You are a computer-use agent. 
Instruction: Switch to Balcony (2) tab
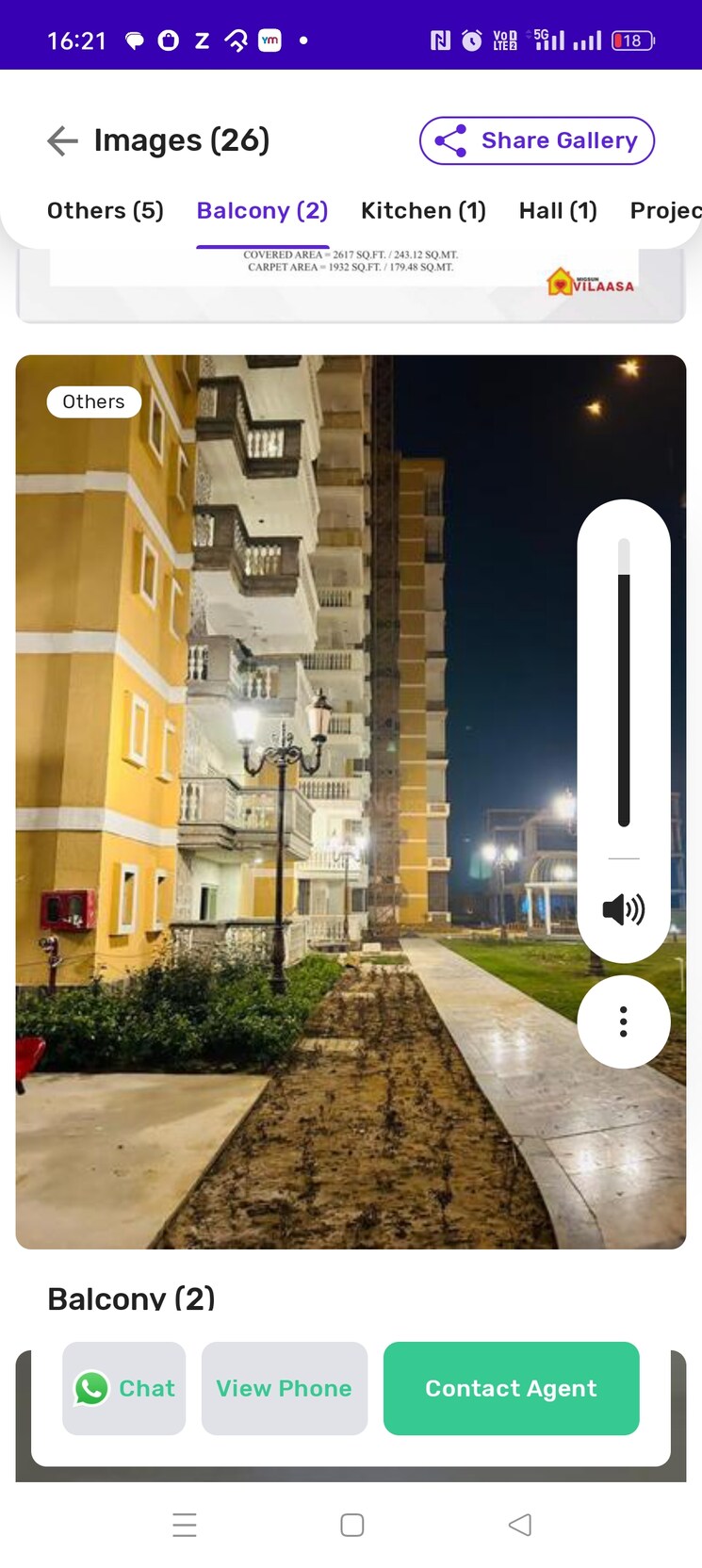pyautogui.click(x=262, y=210)
